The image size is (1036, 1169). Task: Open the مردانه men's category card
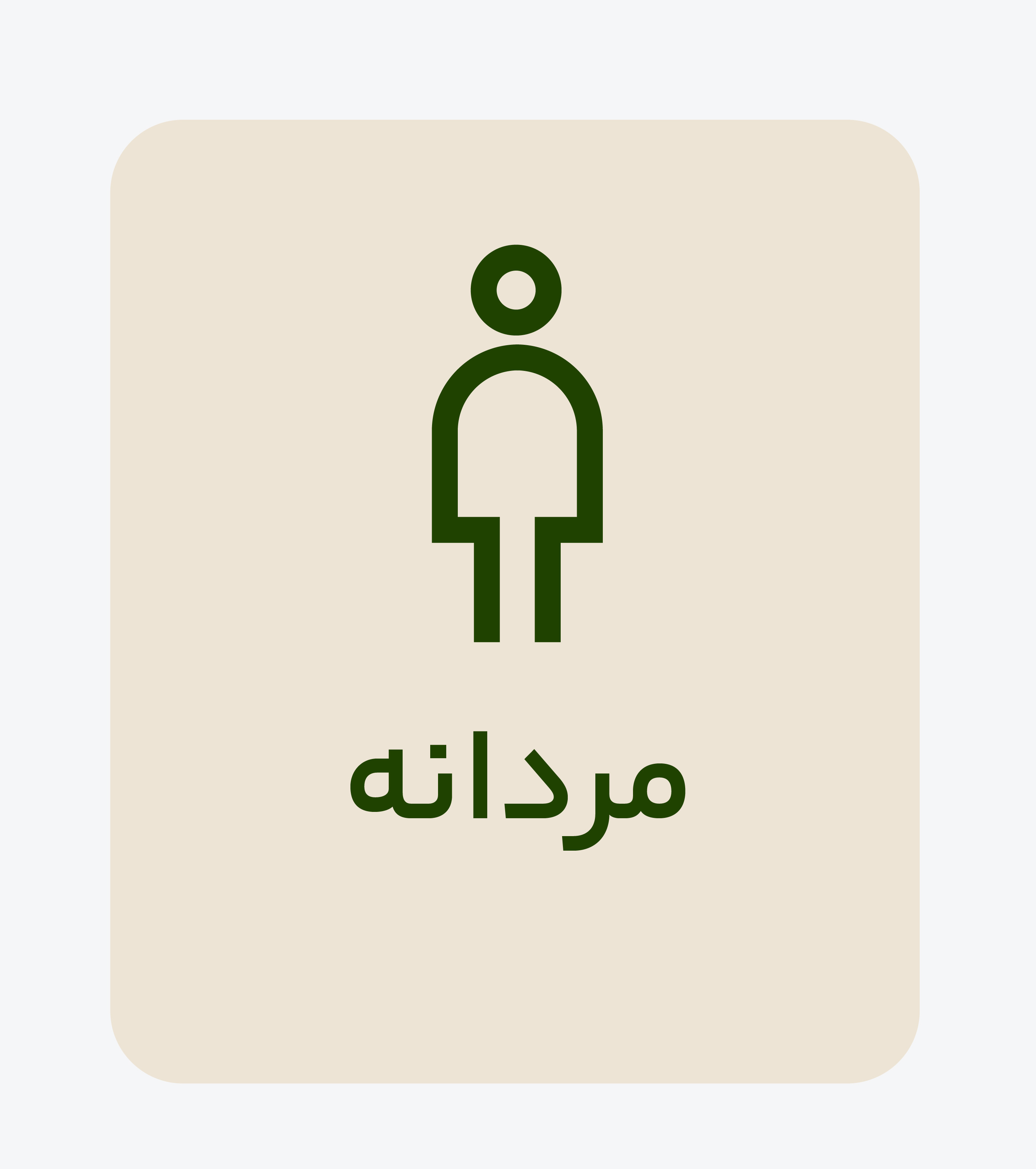click(515, 601)
